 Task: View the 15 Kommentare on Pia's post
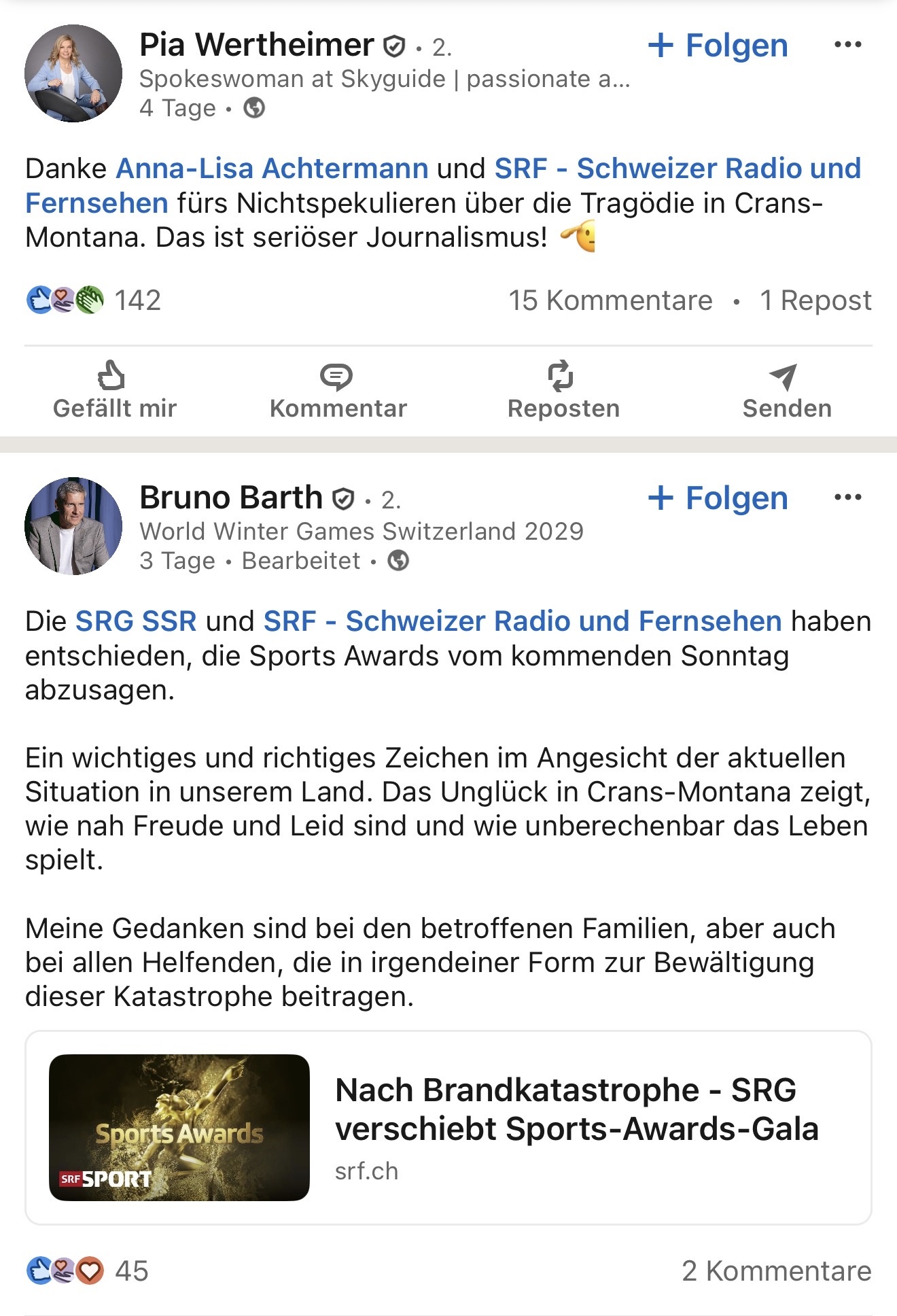point(610,300)
